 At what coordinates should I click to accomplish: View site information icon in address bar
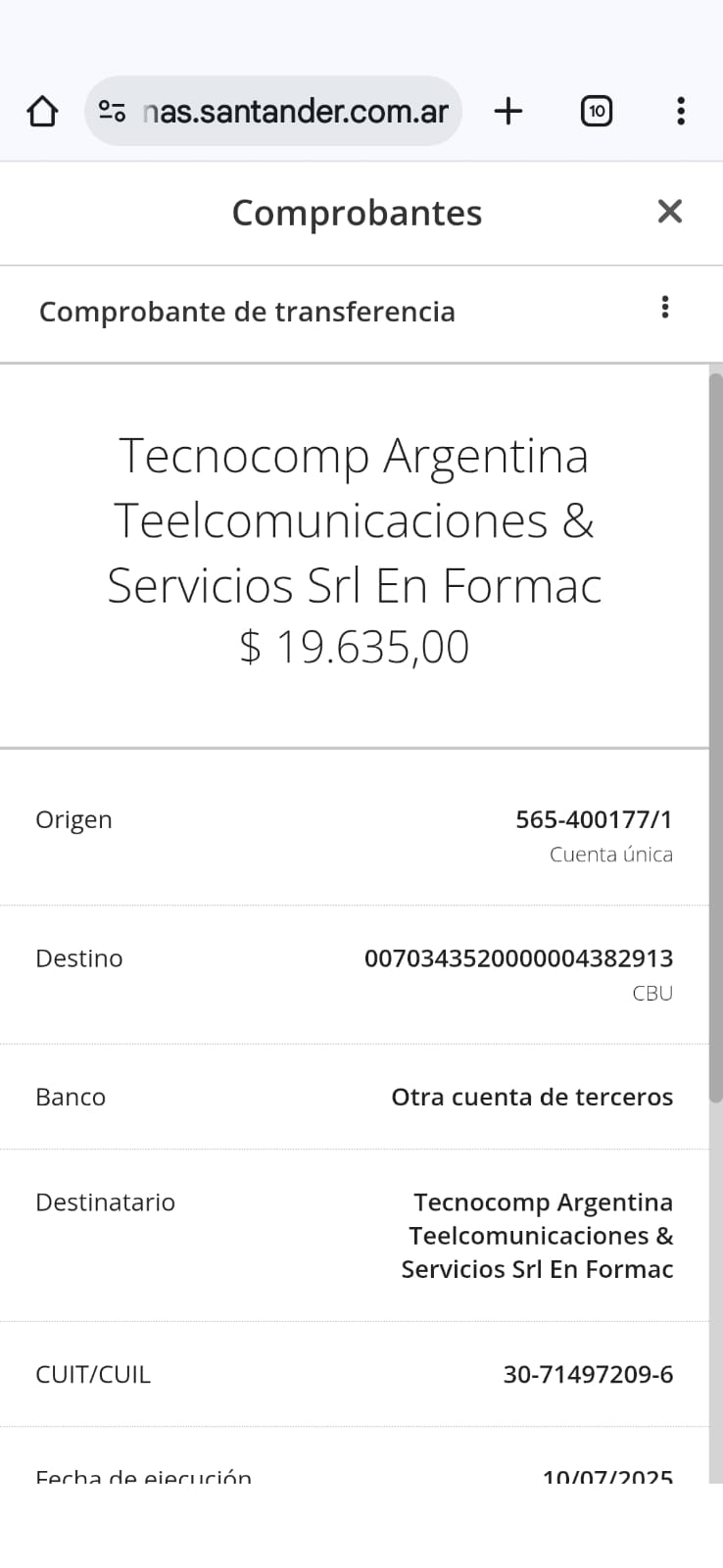(x=113, y=112)
